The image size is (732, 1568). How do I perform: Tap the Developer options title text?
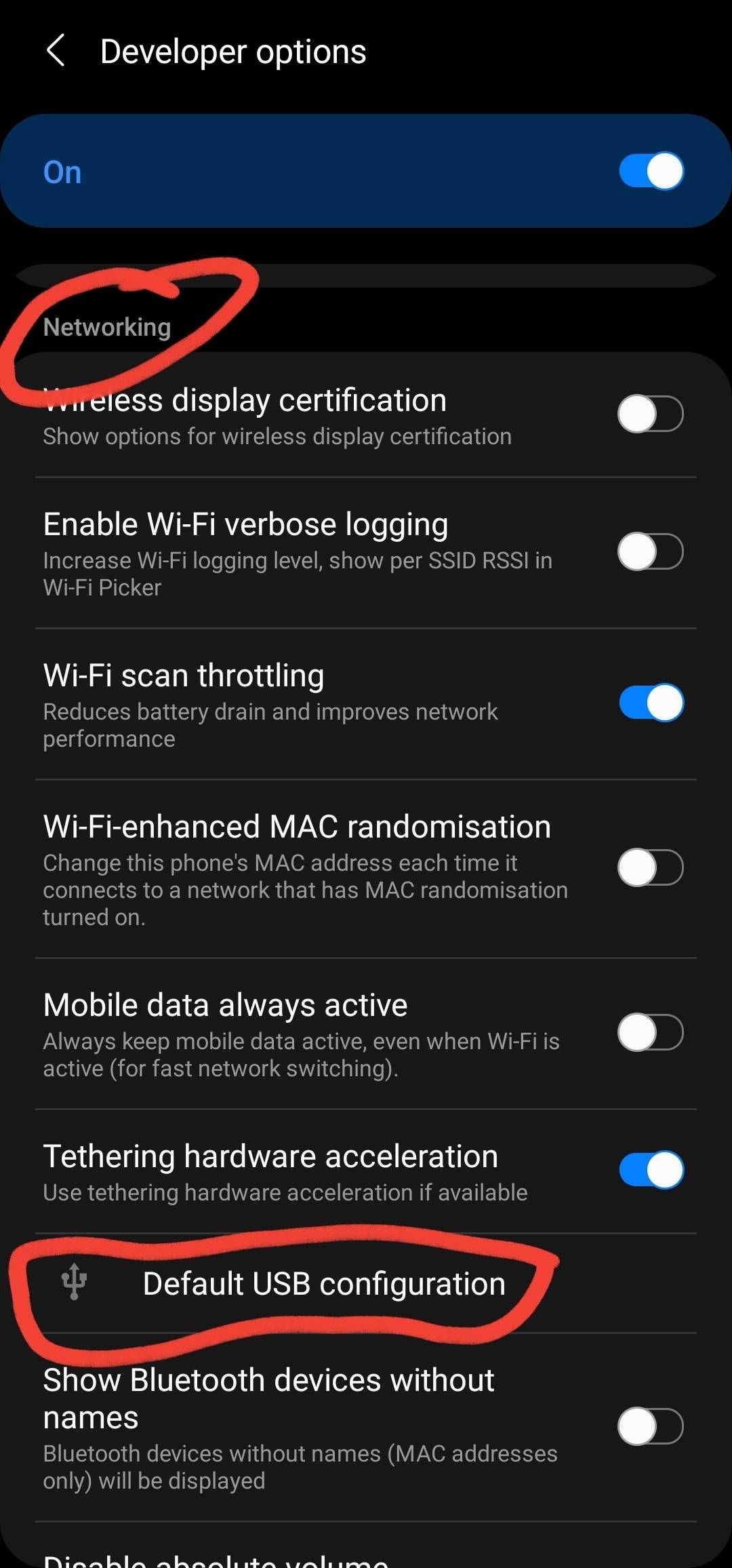coord(234,51)
